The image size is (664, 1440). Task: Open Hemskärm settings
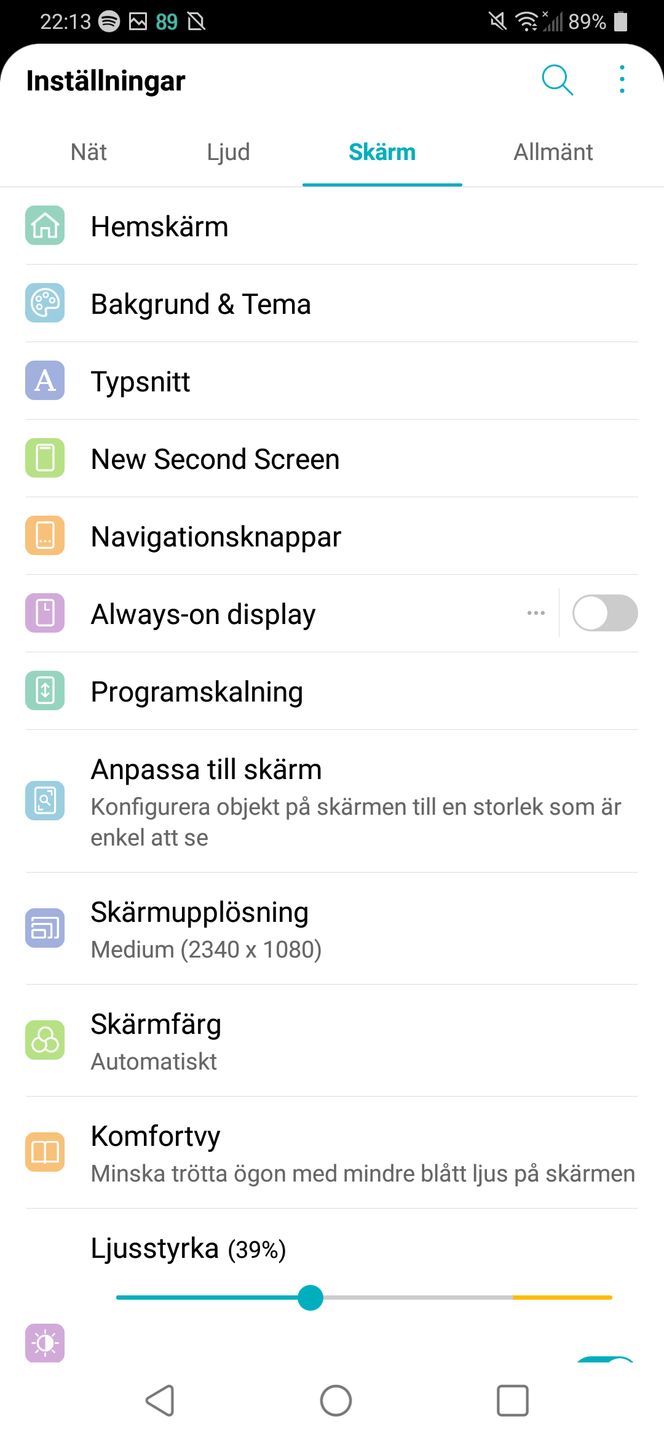point(332,226)
